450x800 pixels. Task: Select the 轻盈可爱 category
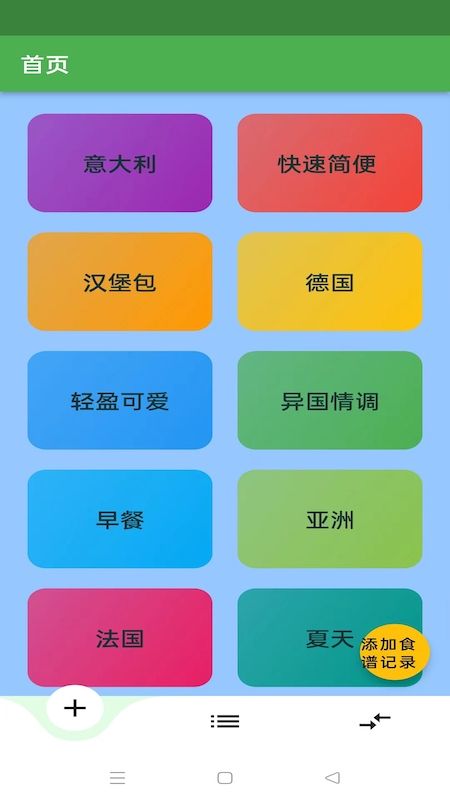tap(120, 400)
